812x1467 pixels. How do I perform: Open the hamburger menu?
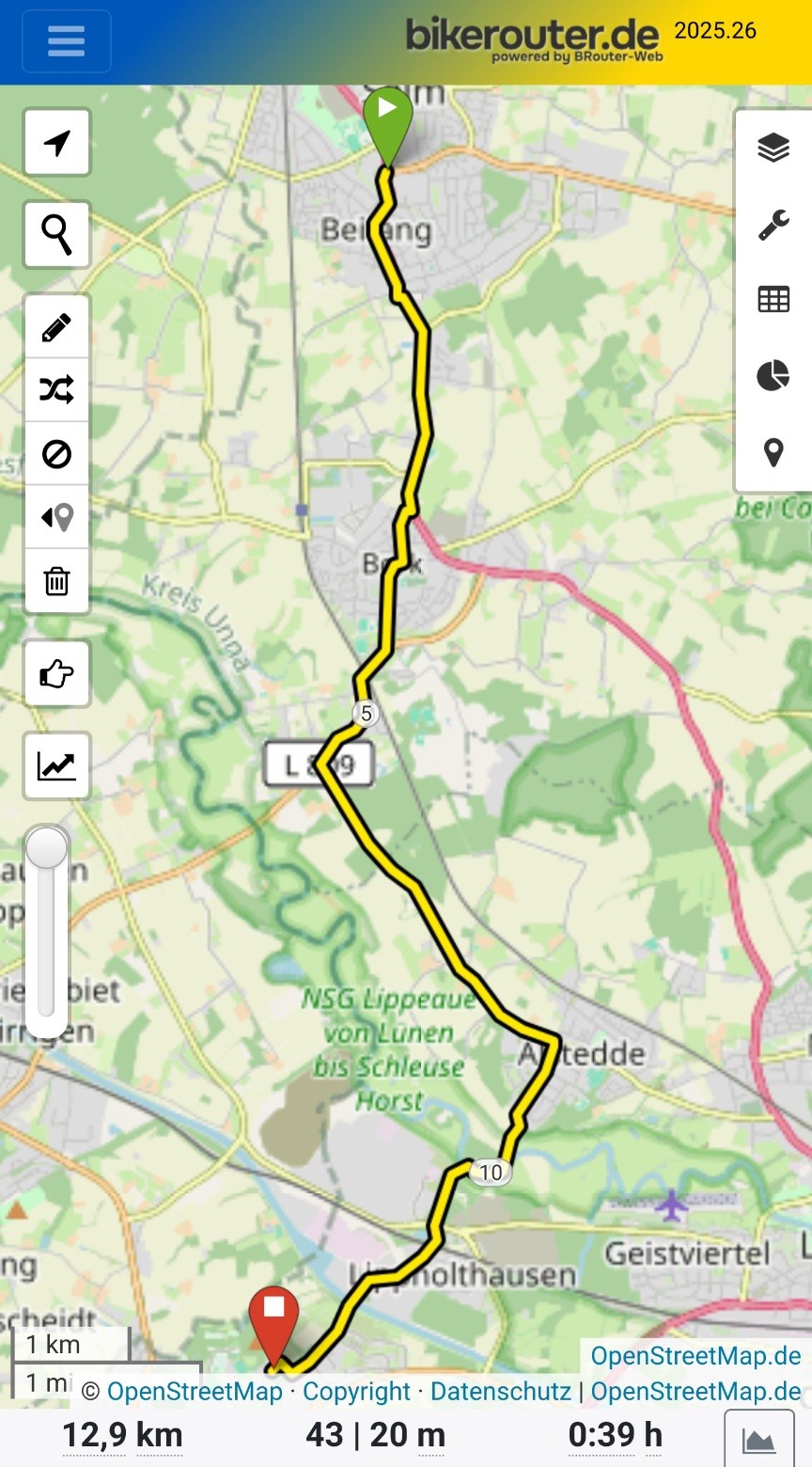point(66,41)
